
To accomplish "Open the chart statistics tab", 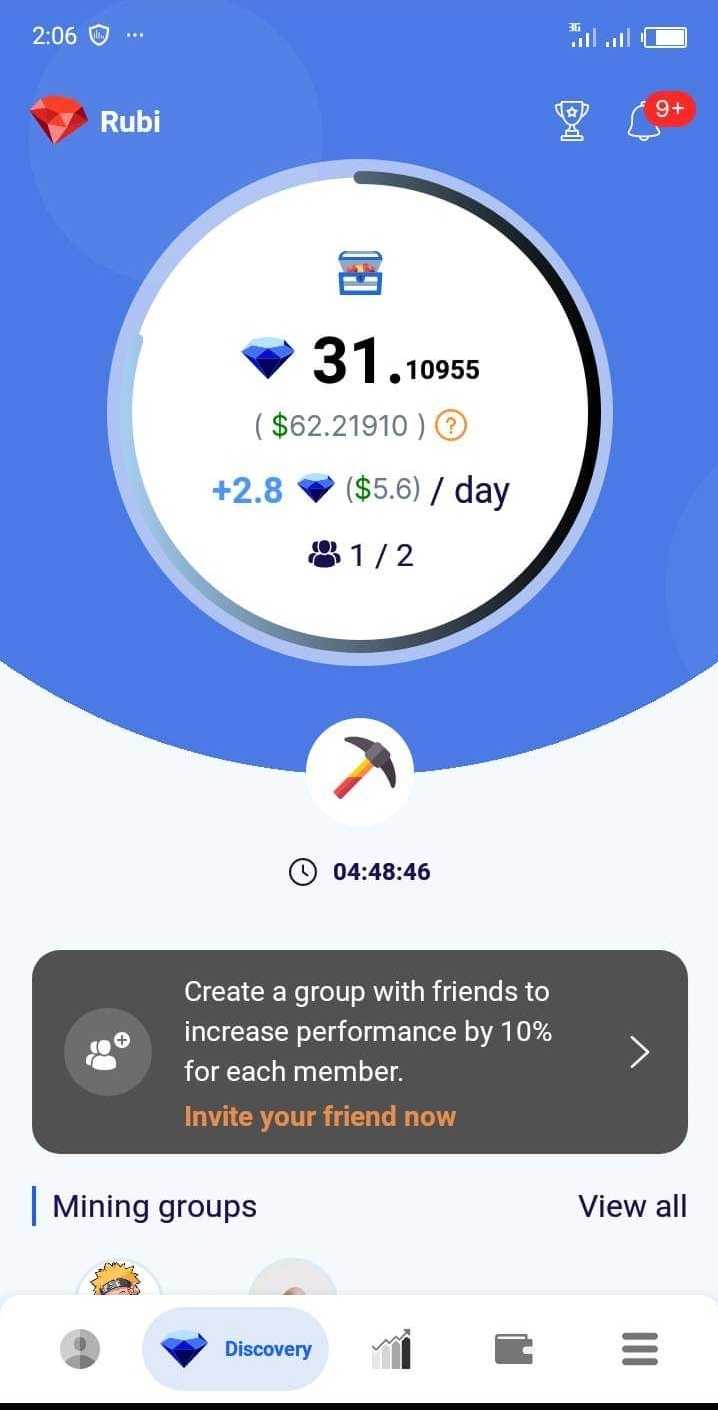I will [x=391, y=1349].
